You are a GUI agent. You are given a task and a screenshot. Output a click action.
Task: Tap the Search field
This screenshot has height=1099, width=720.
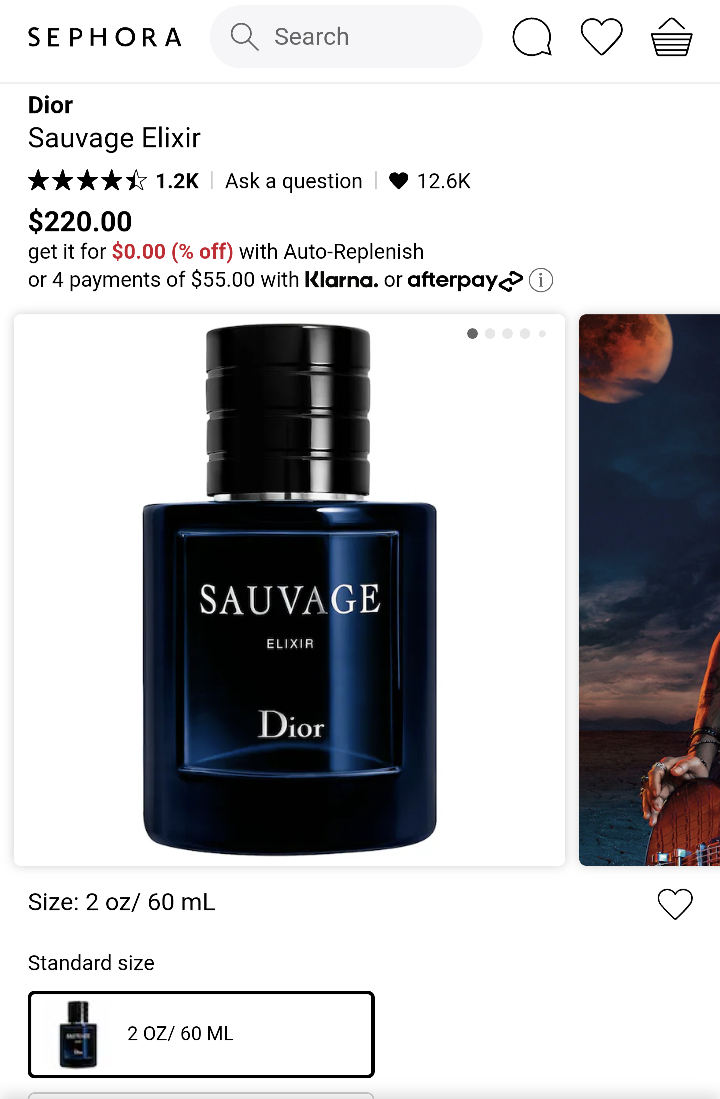tap(346, 37)
